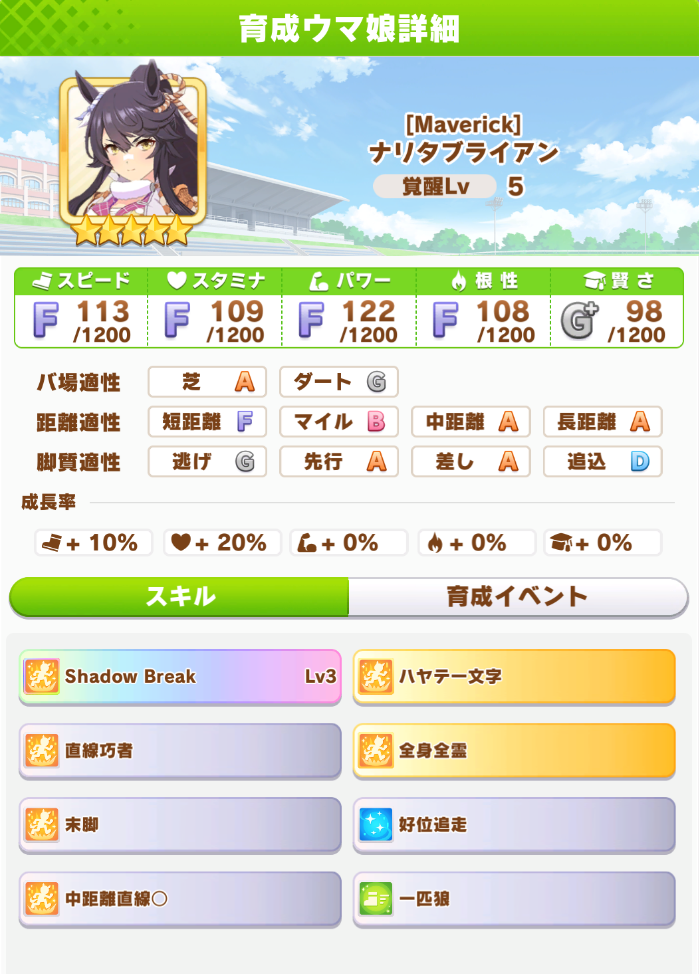Select the 末脚 skill

(x=180, y=824)
